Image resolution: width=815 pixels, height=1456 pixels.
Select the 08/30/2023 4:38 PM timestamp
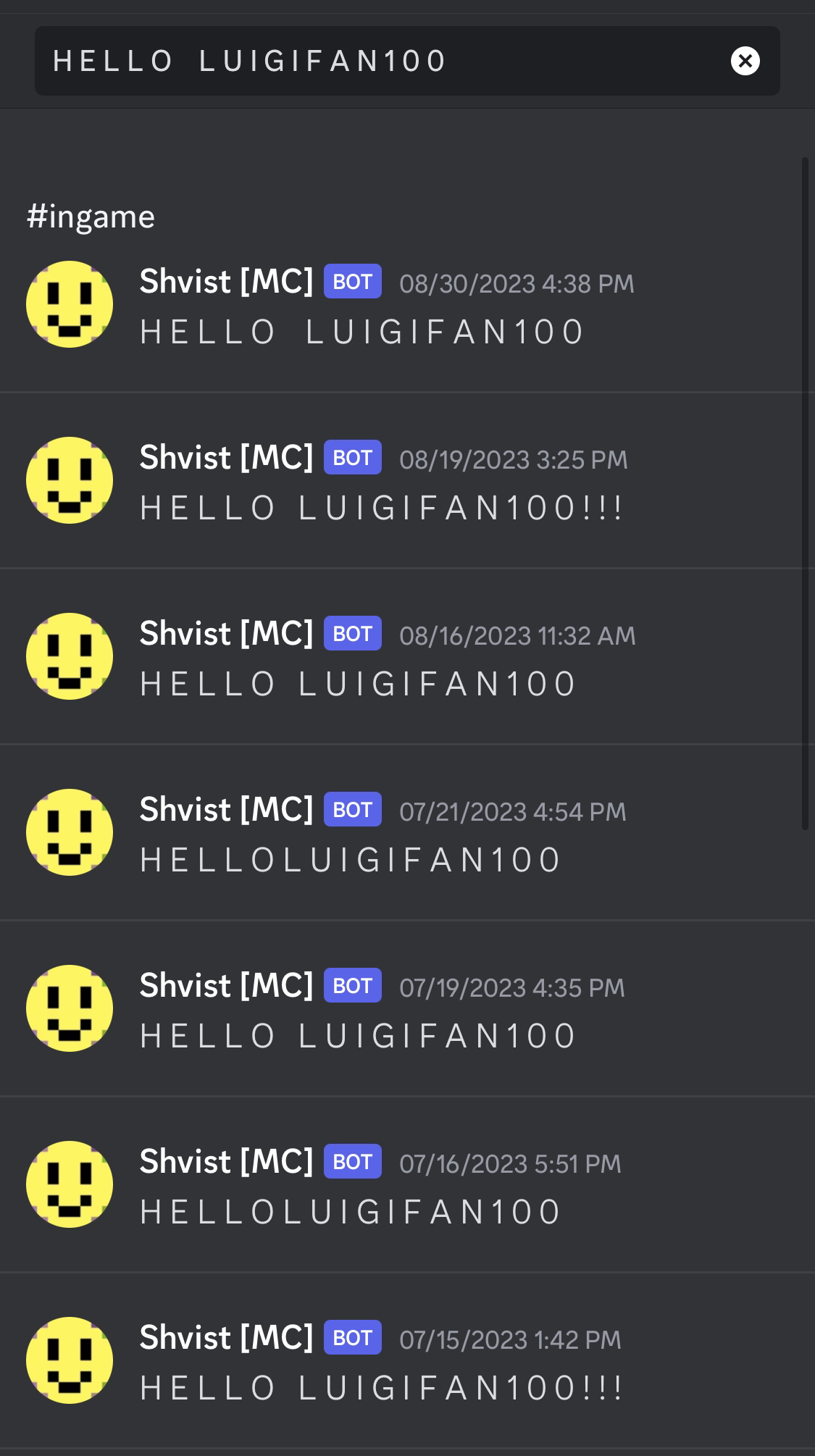[517, 284]
